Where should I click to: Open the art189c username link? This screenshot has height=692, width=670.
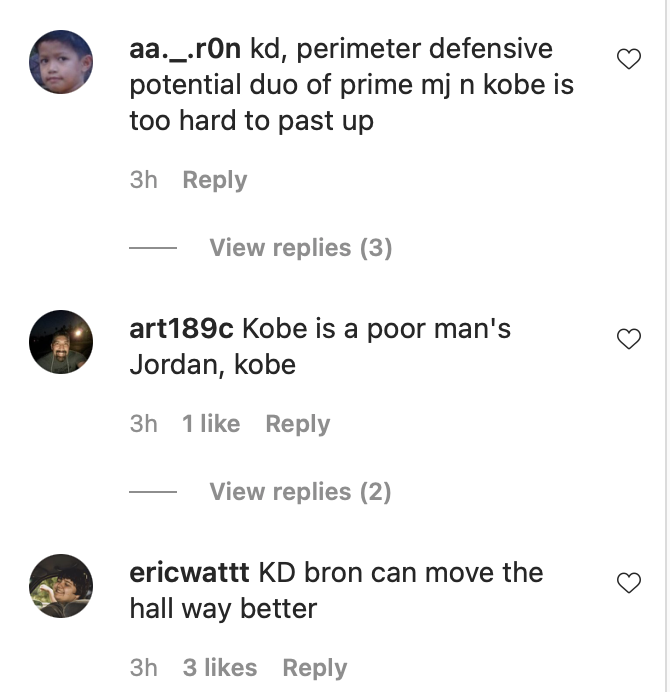coord(182,329)
